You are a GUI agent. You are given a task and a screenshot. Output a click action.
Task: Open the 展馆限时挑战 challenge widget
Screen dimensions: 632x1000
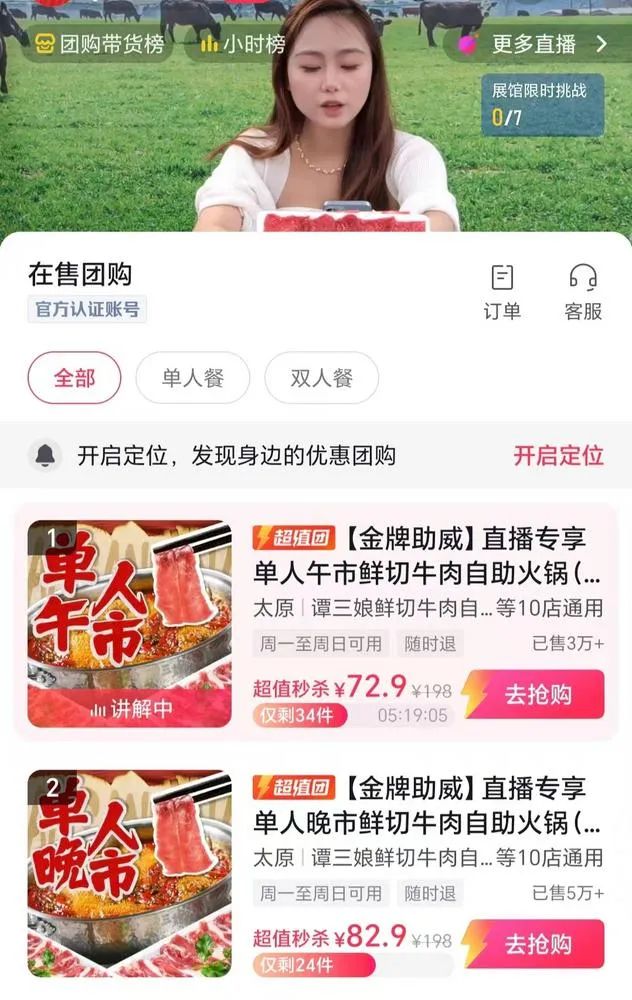coord(543,104)
